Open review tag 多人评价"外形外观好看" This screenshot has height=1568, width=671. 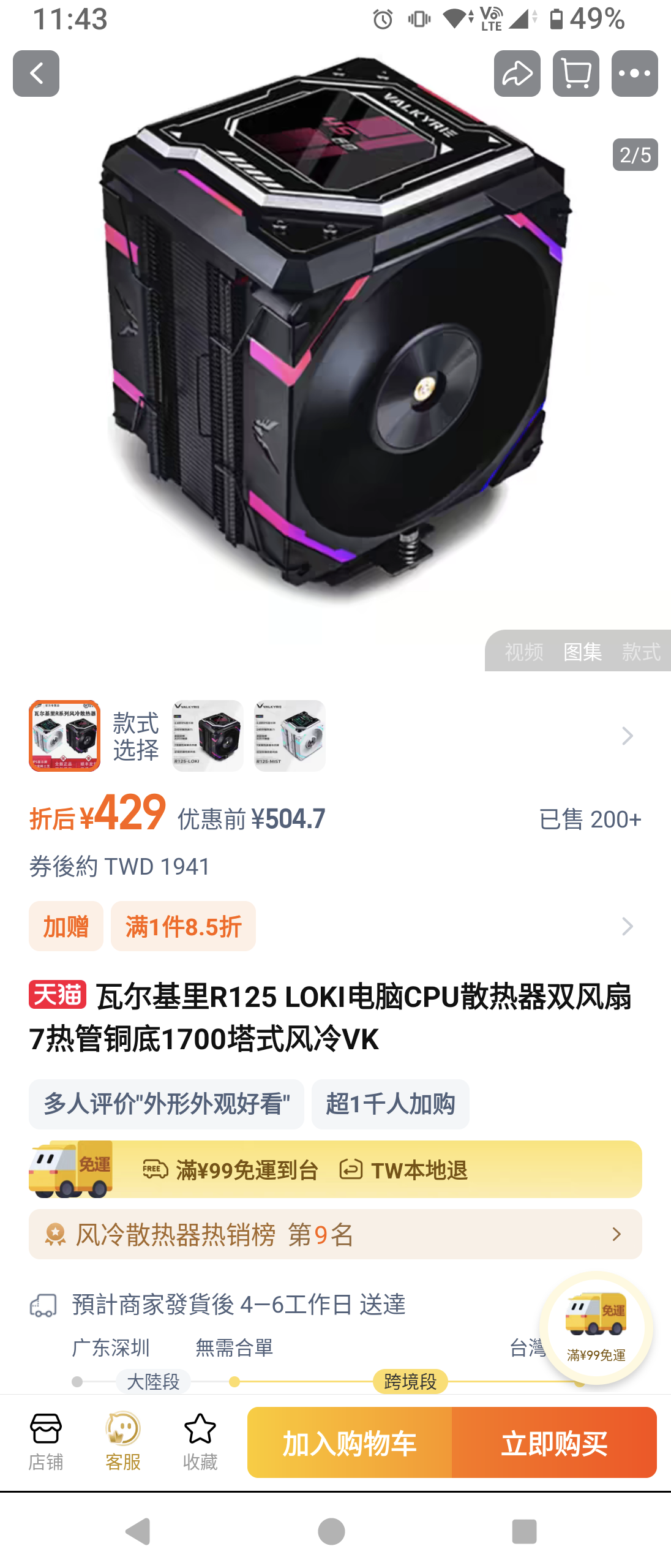(x=167, y=1104)
